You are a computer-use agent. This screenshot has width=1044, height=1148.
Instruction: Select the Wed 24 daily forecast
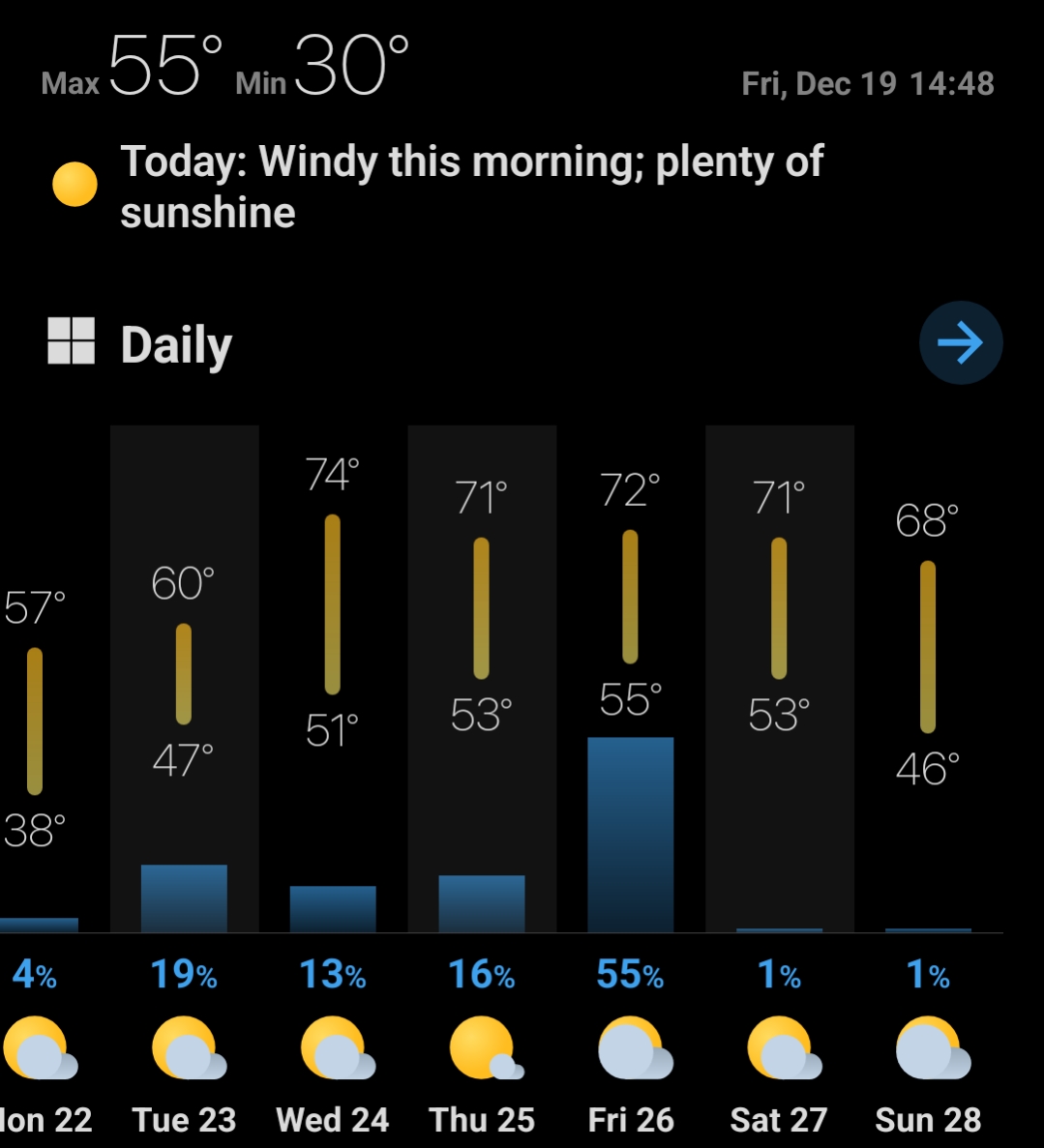click(x=333, y=774)
